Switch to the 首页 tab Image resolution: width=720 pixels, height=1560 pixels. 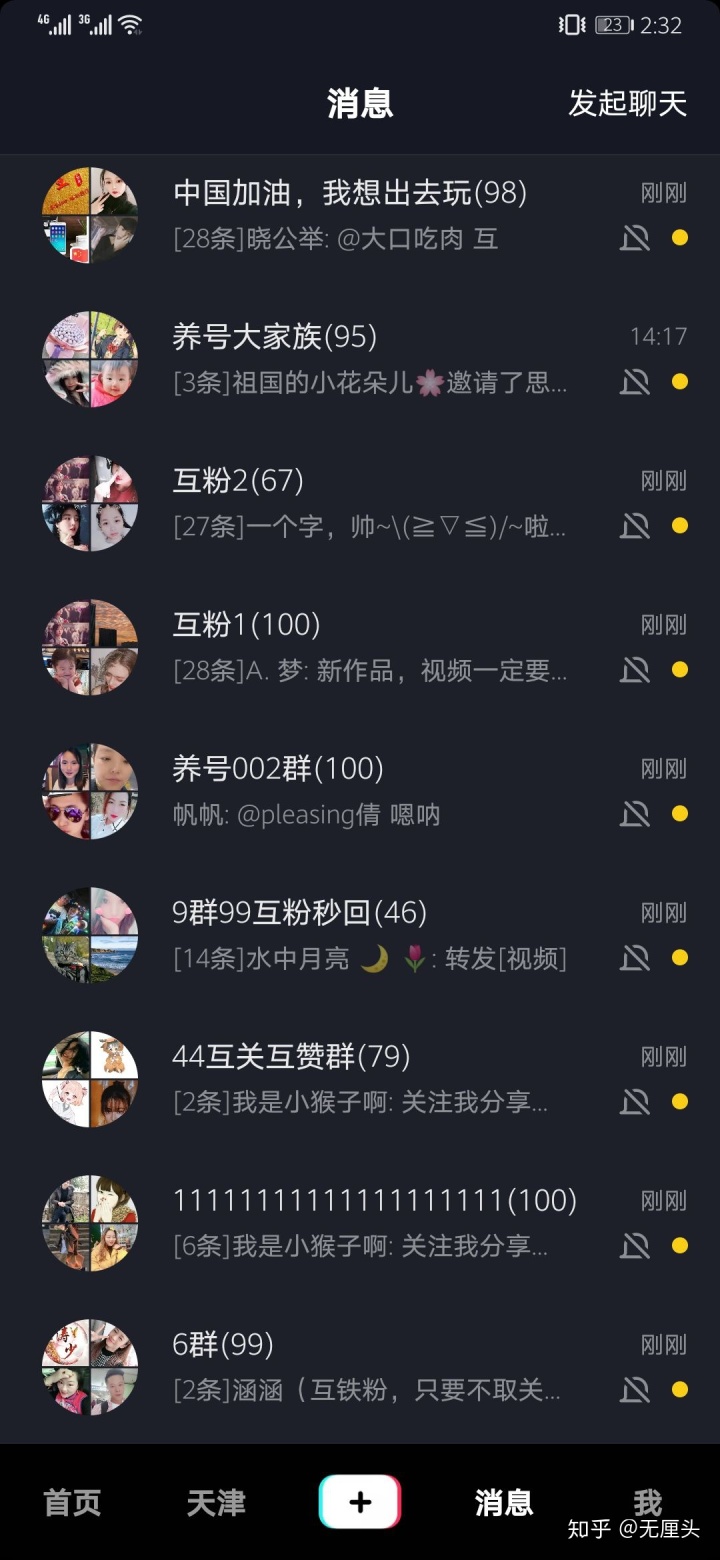coord(73,1502)
